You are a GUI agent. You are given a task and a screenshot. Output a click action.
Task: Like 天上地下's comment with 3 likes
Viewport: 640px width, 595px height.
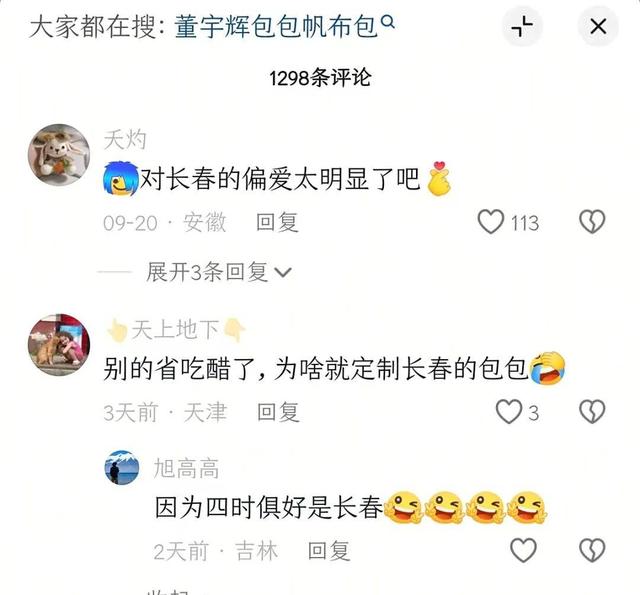coord(509,411)
